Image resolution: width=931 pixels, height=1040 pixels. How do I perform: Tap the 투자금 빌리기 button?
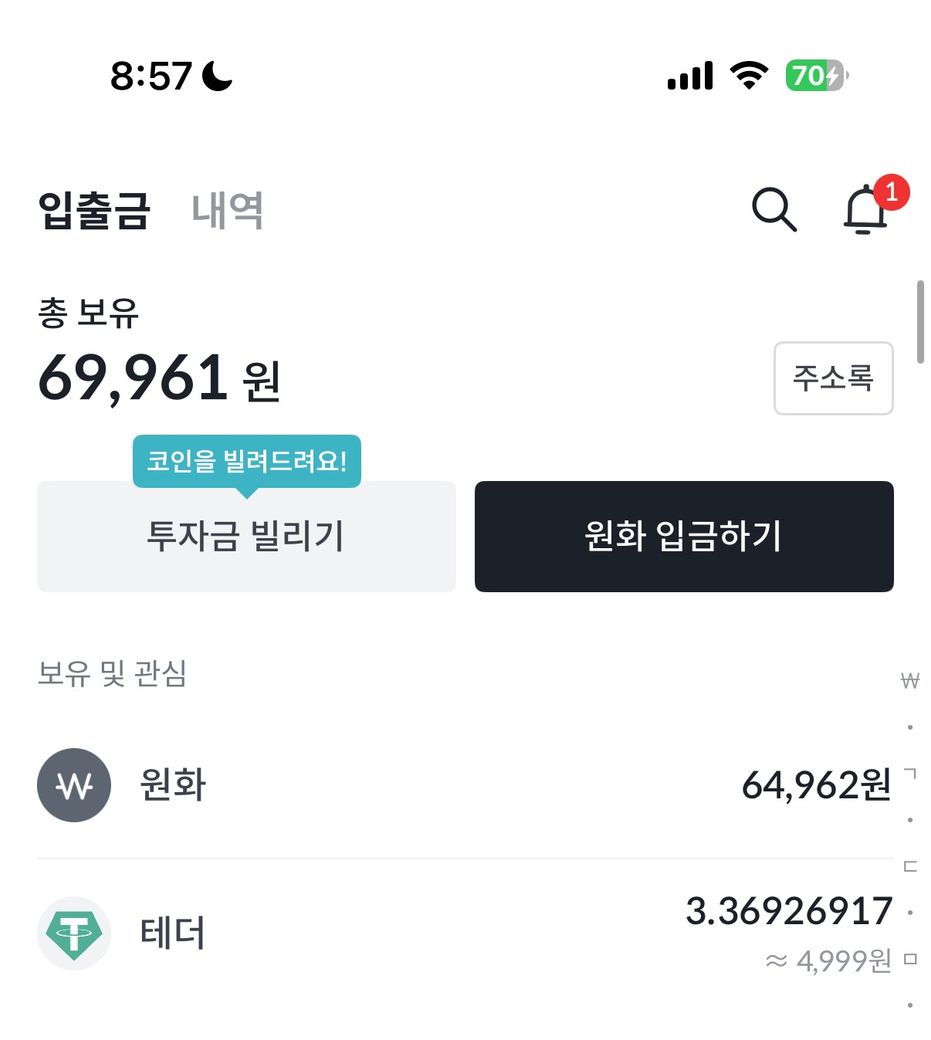pyautogui.click(x=246, y=537)
